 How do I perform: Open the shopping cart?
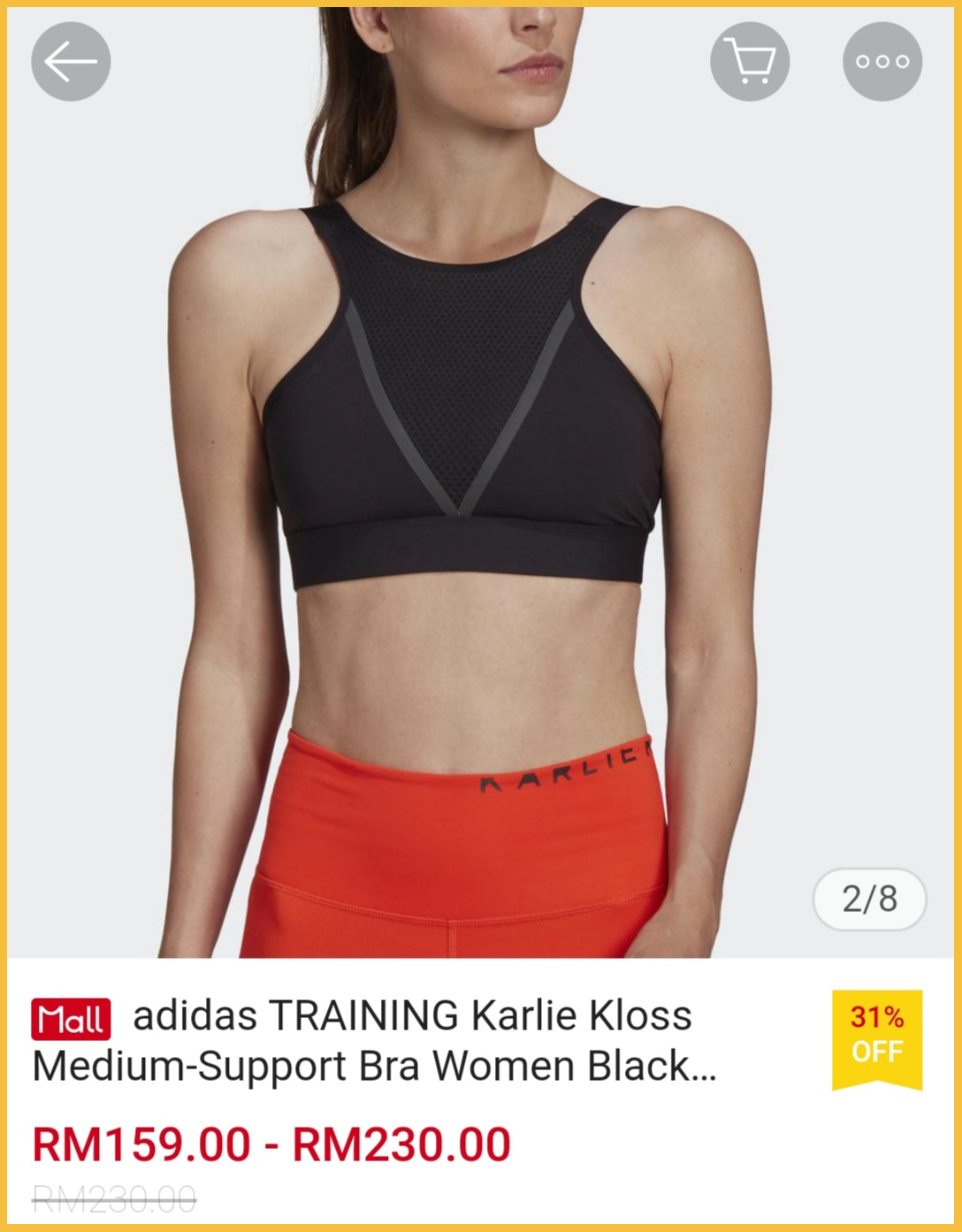(x=749, y=62)
